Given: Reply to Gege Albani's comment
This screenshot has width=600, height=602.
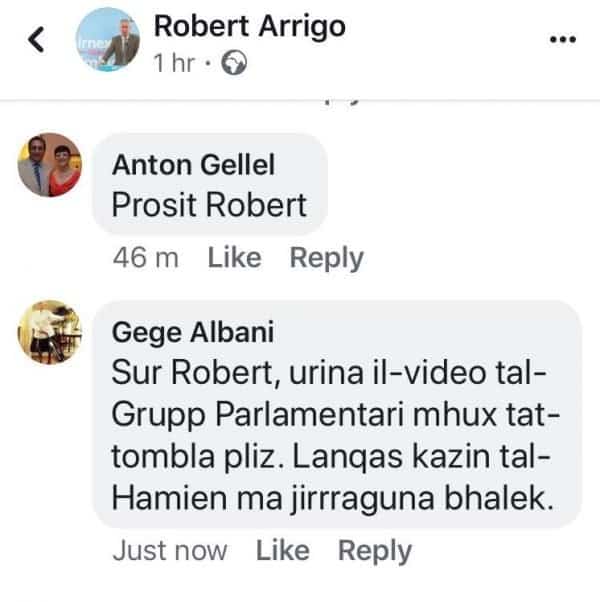Looking at the screenshot, I should (x=374, y=550).
